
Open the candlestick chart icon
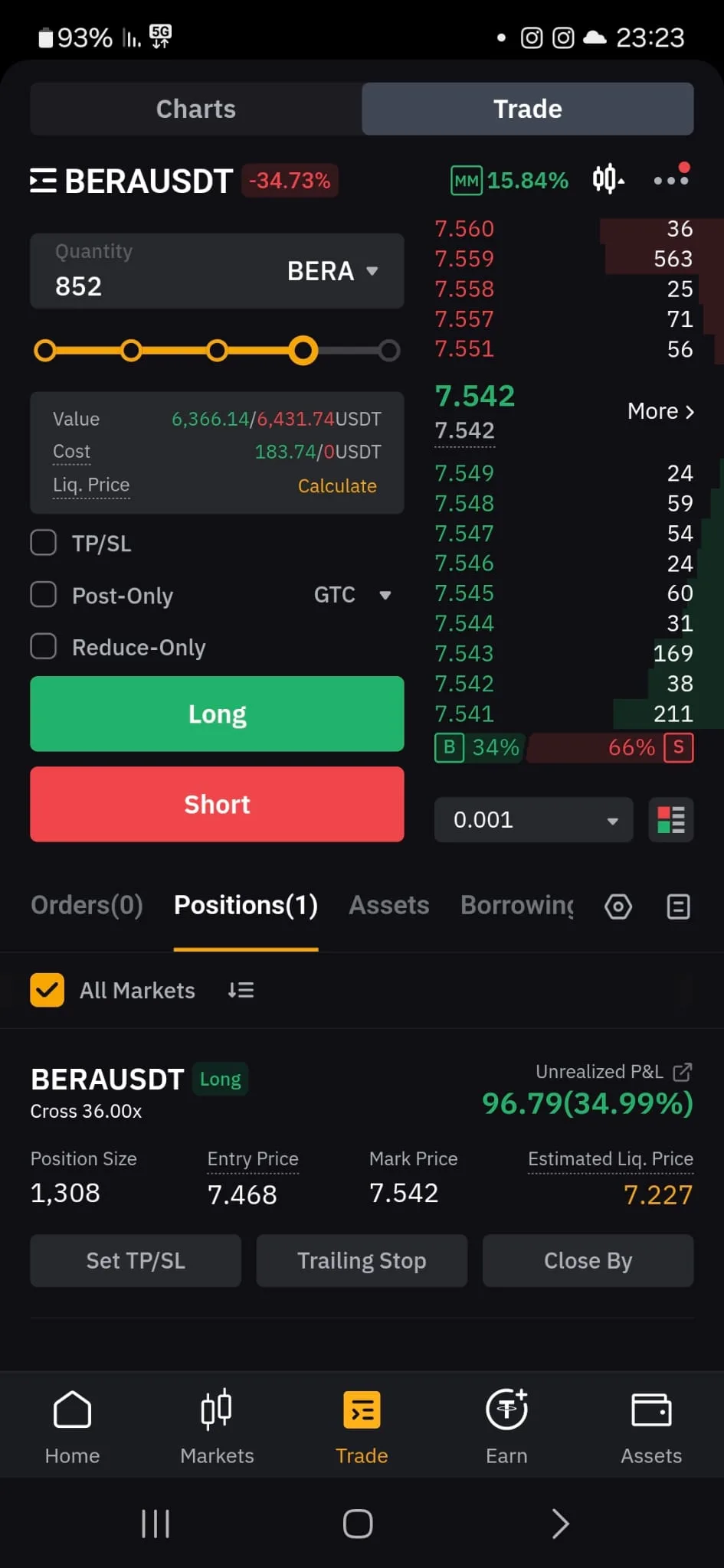click(608, 180)
